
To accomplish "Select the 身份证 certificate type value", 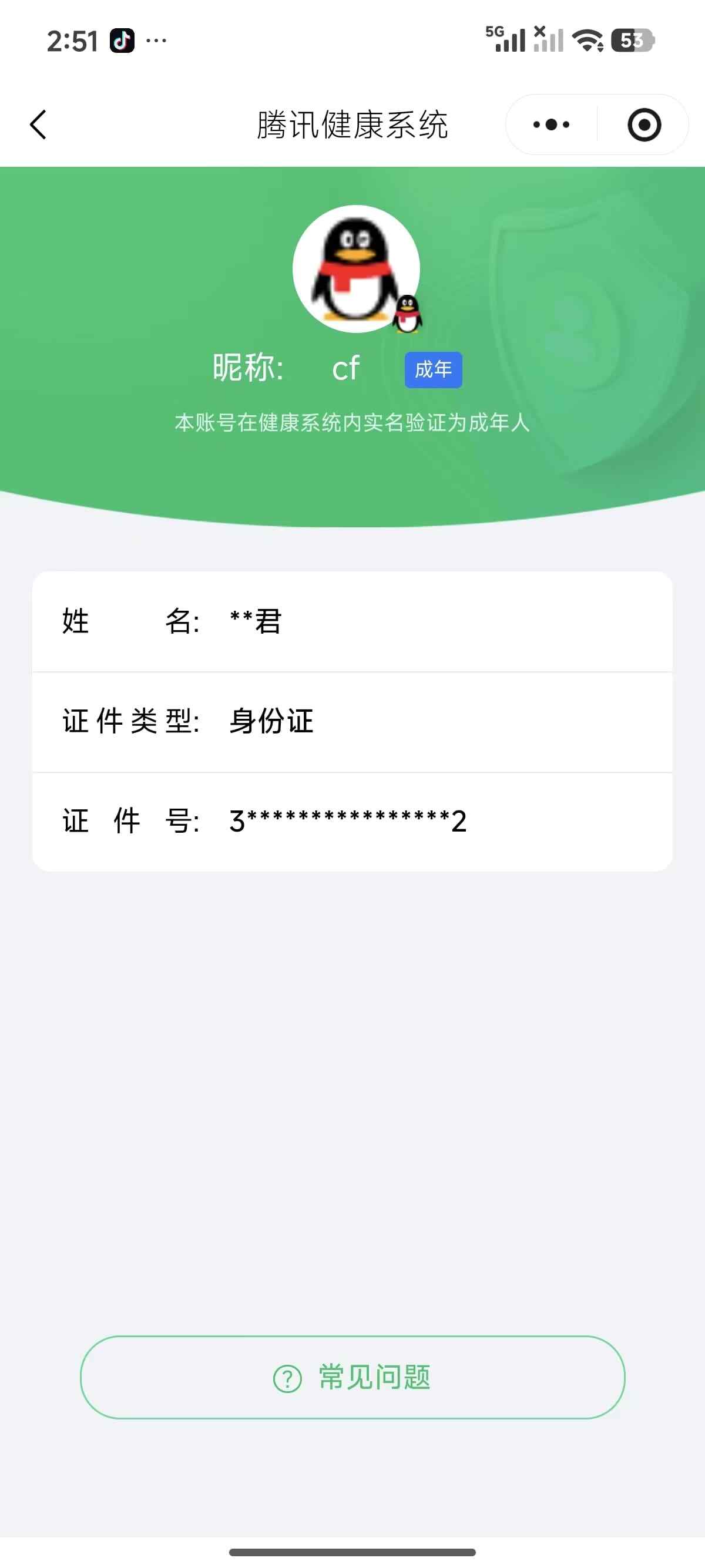I will (x=270, y=722).
